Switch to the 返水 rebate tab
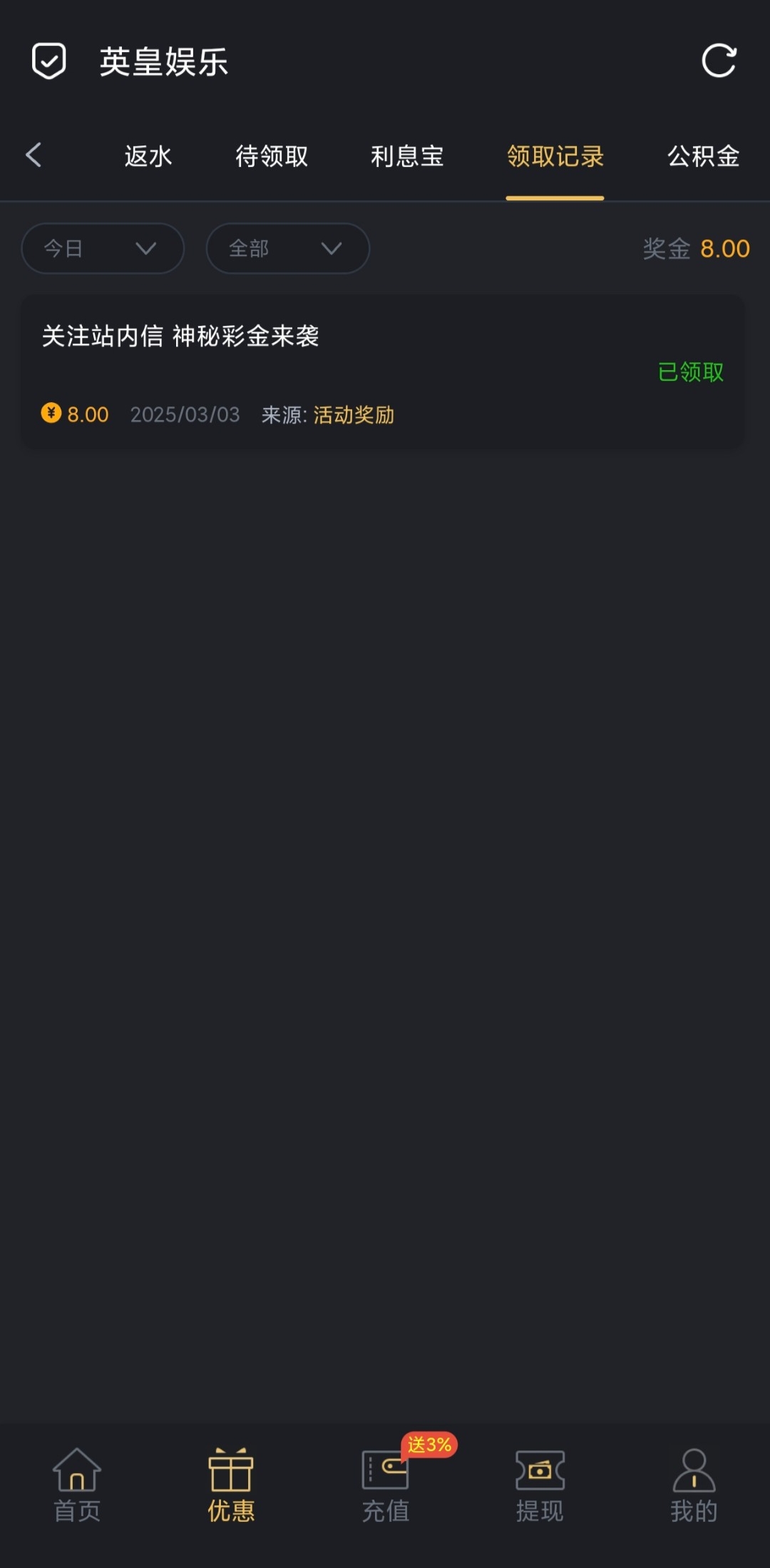 pyautogui.click(x=148, y=155)
